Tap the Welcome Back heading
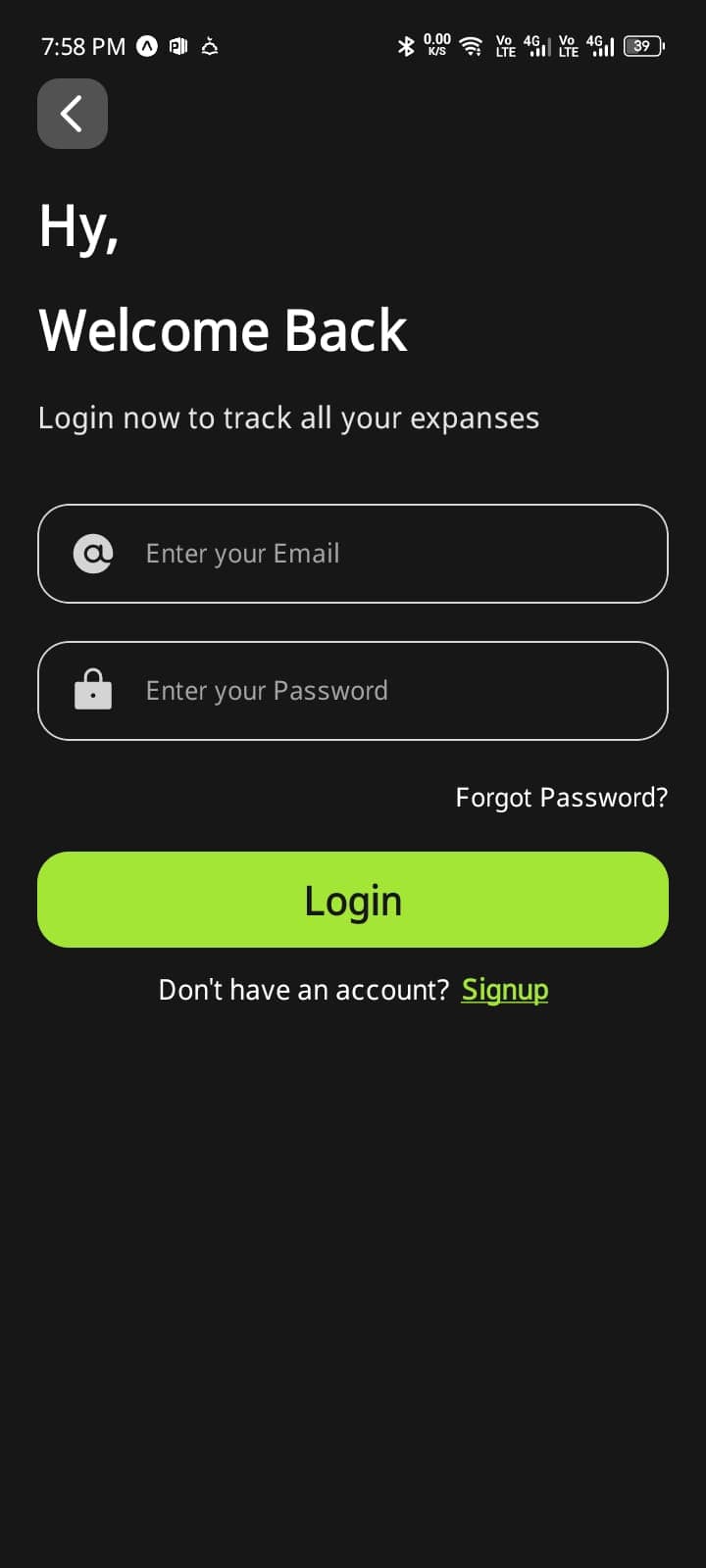This screenshot has width=706, height=1568. point(222,329)
